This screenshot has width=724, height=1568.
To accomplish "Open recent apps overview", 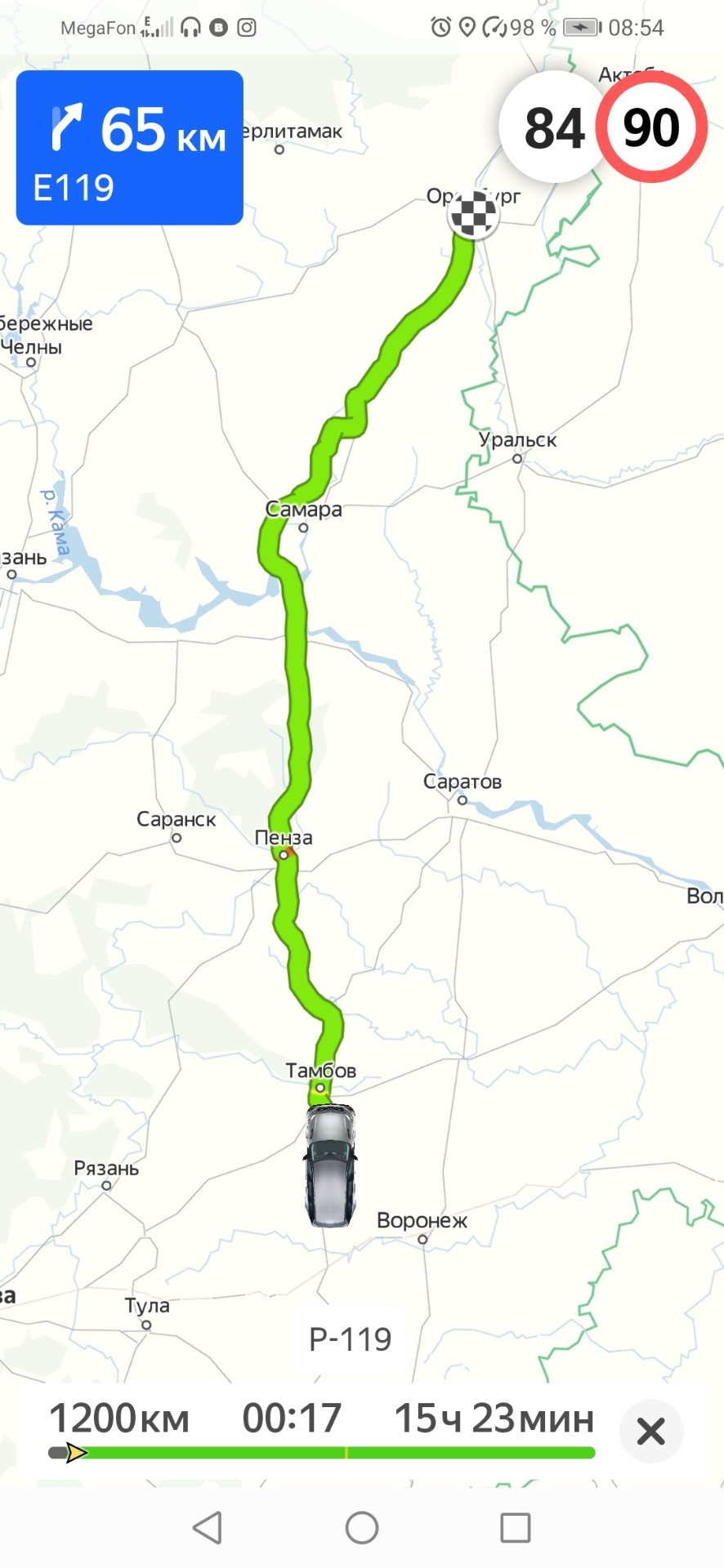I will (x=515, y=1527).
